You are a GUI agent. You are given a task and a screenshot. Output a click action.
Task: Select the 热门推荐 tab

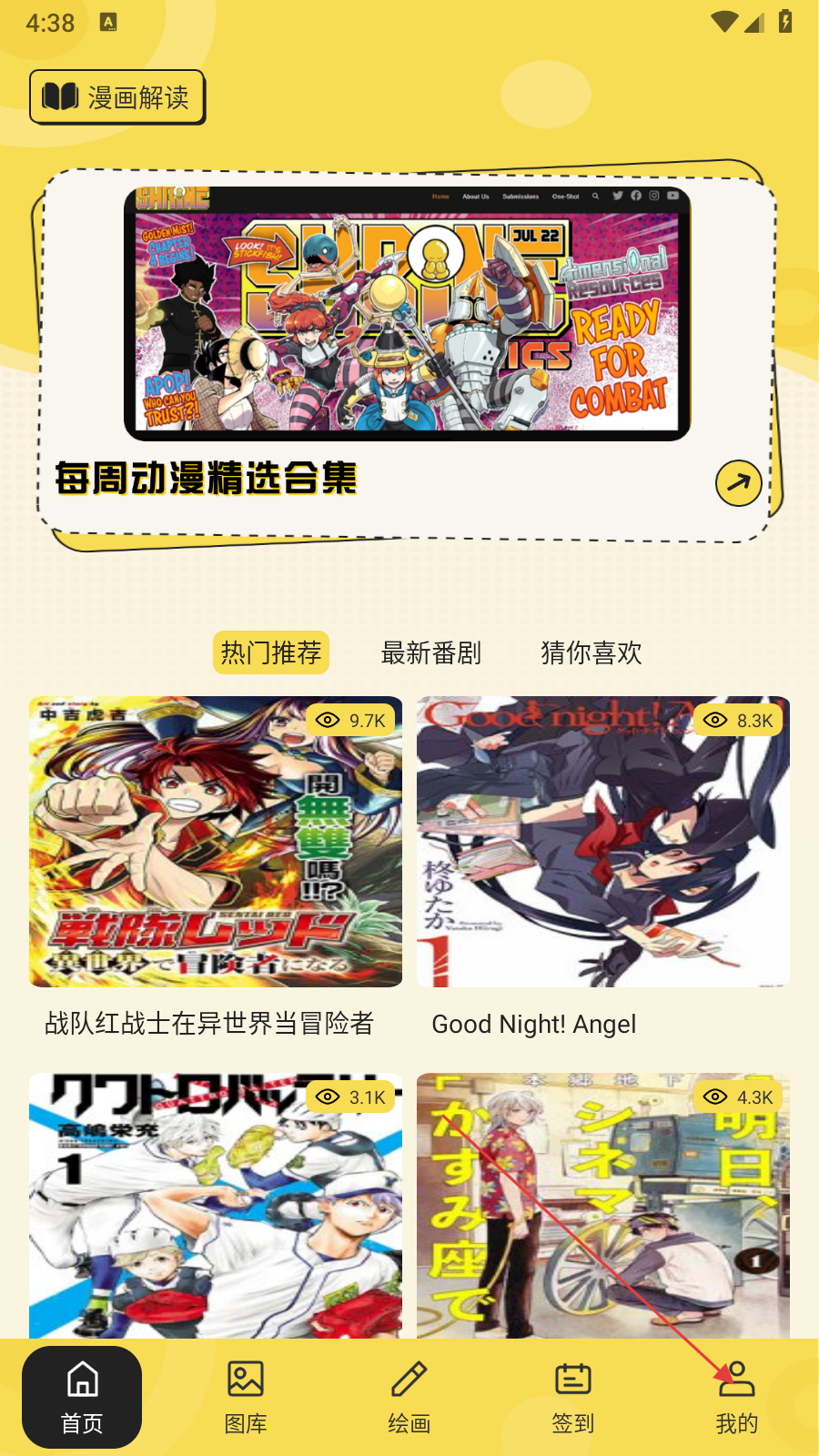pos(270,652)
